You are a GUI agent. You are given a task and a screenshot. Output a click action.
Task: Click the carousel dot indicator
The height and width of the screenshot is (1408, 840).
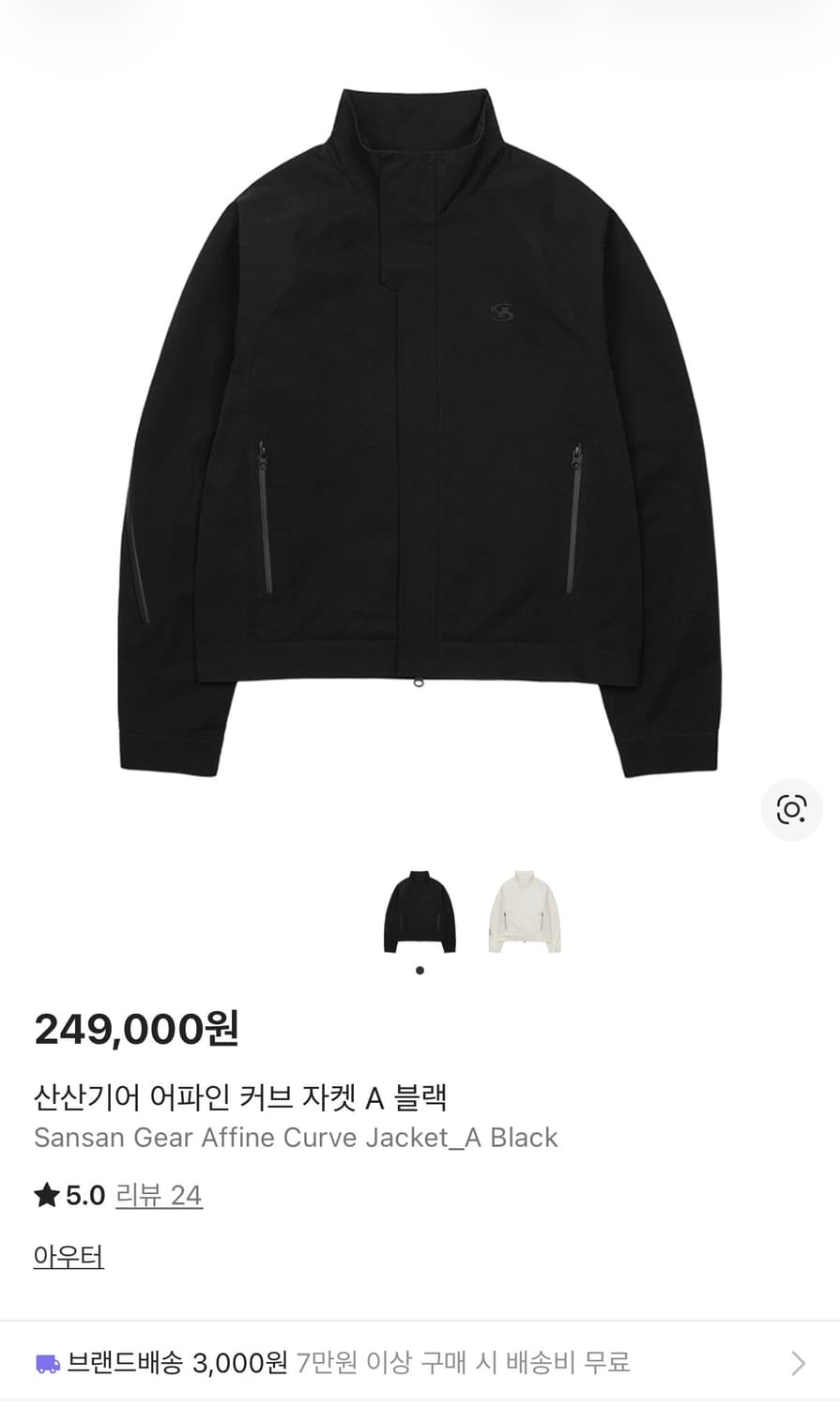click(x=420, y=970)
